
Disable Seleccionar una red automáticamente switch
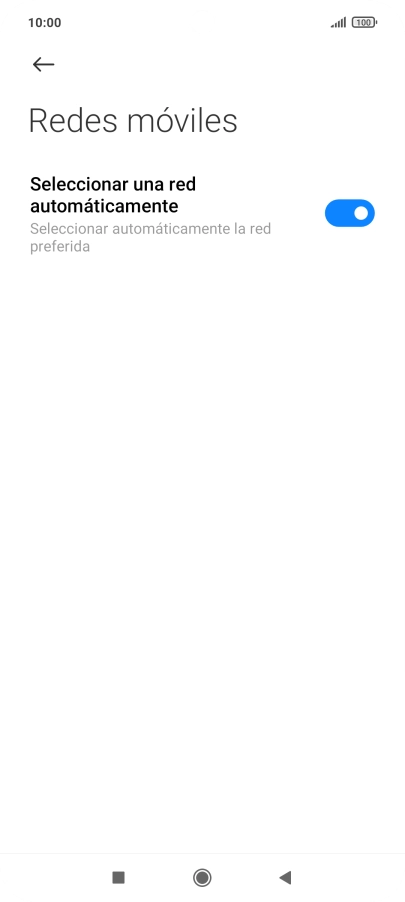tap(350, 213)
